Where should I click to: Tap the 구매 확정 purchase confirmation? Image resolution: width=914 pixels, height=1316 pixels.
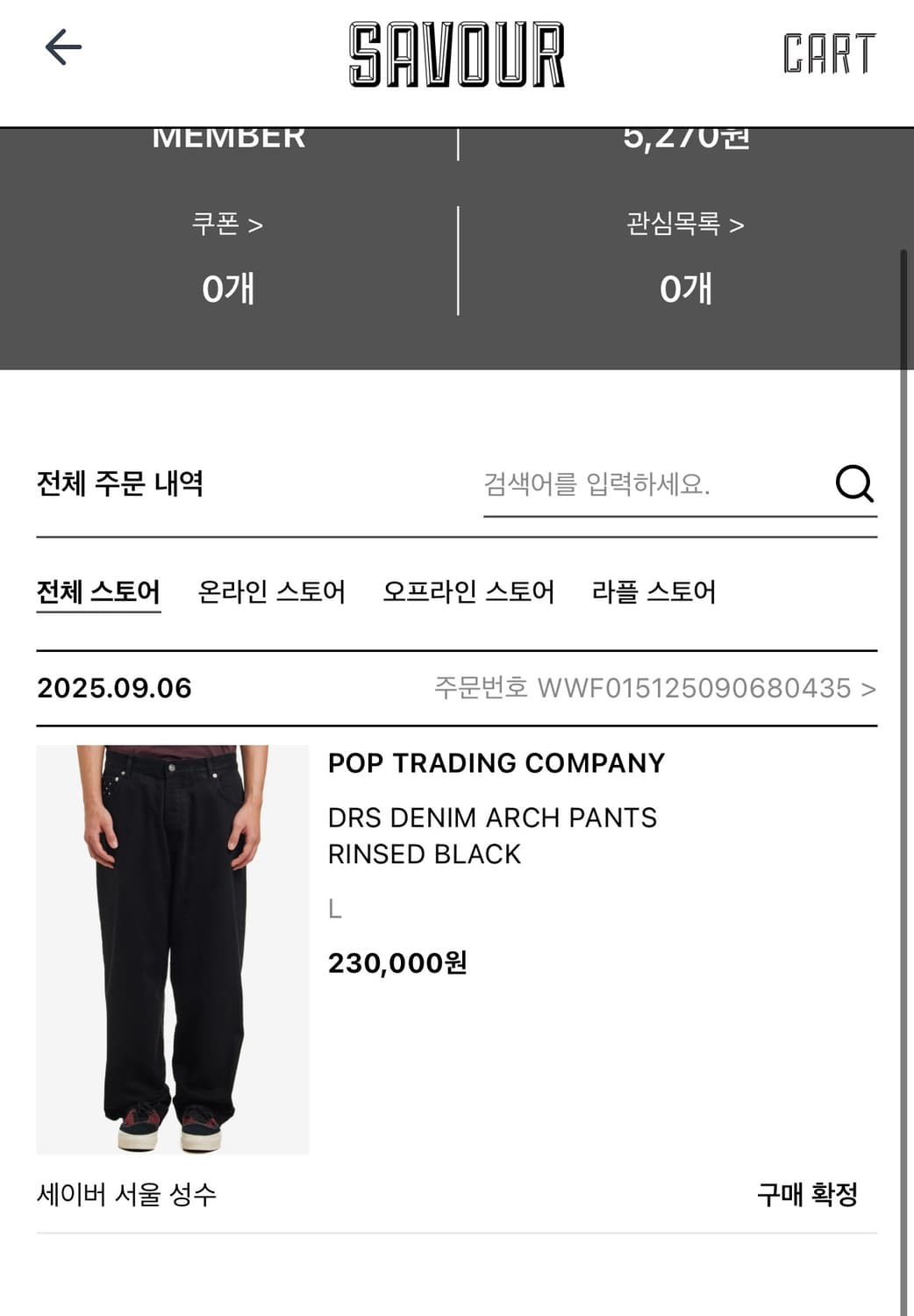pos(808,1193)
